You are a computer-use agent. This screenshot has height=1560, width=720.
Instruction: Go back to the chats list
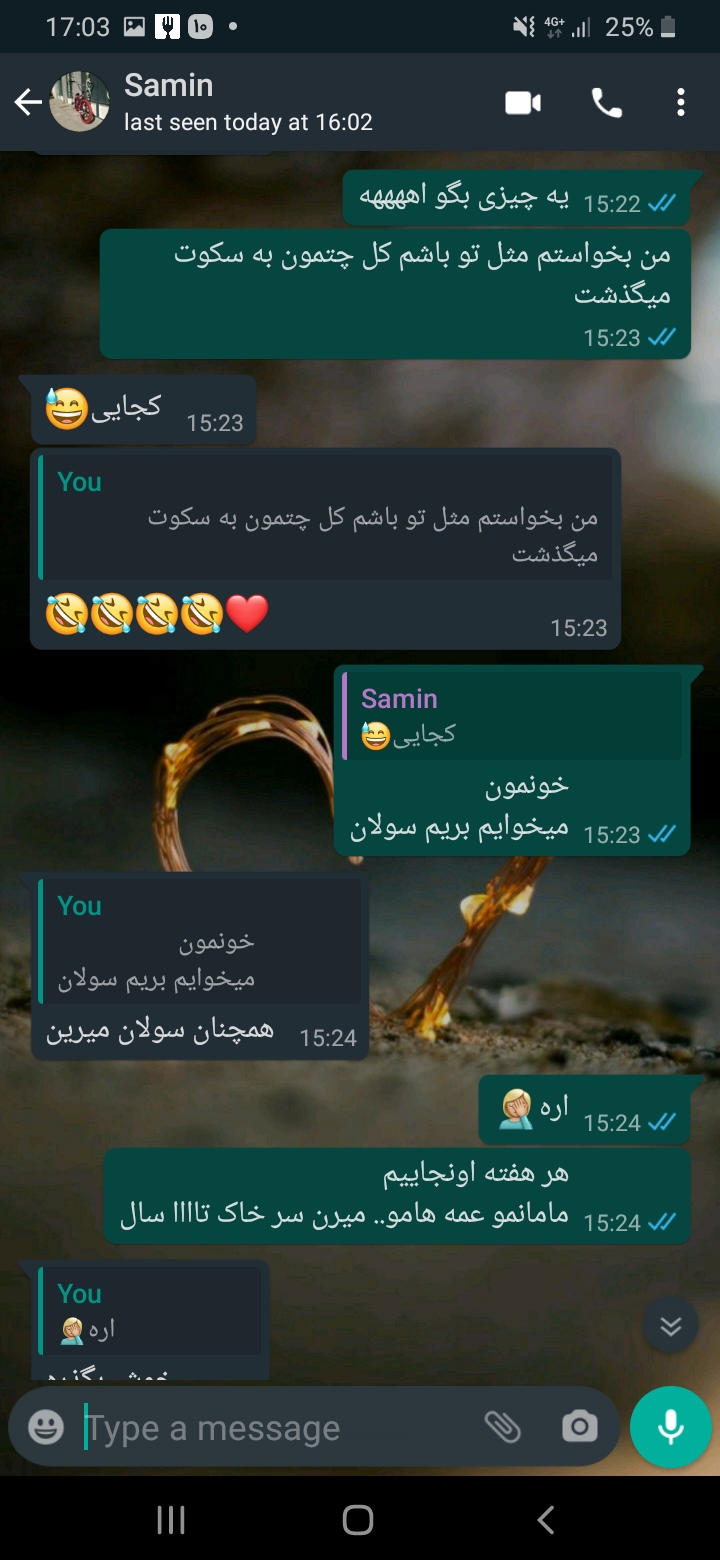[x=28, y=102]
